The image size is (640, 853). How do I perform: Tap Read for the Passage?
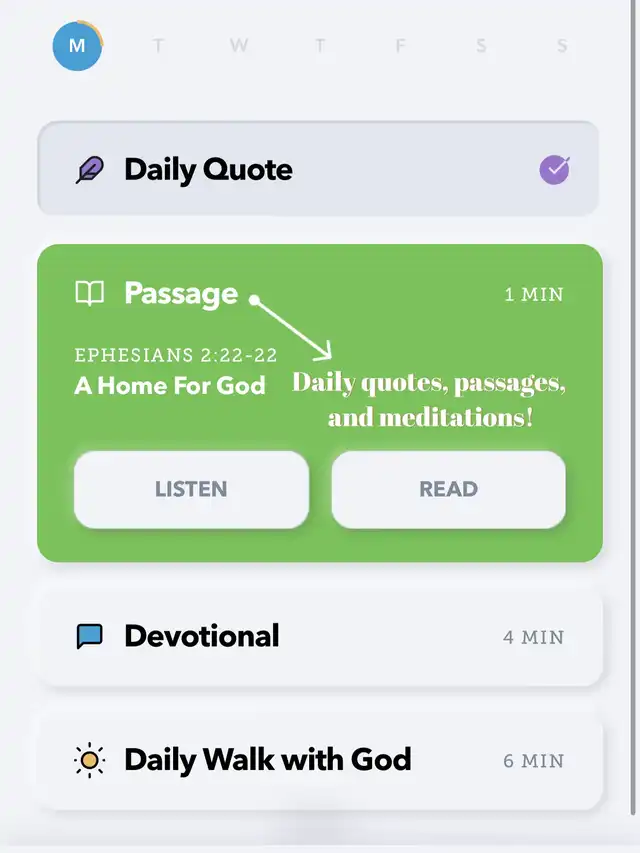(448, 489)
